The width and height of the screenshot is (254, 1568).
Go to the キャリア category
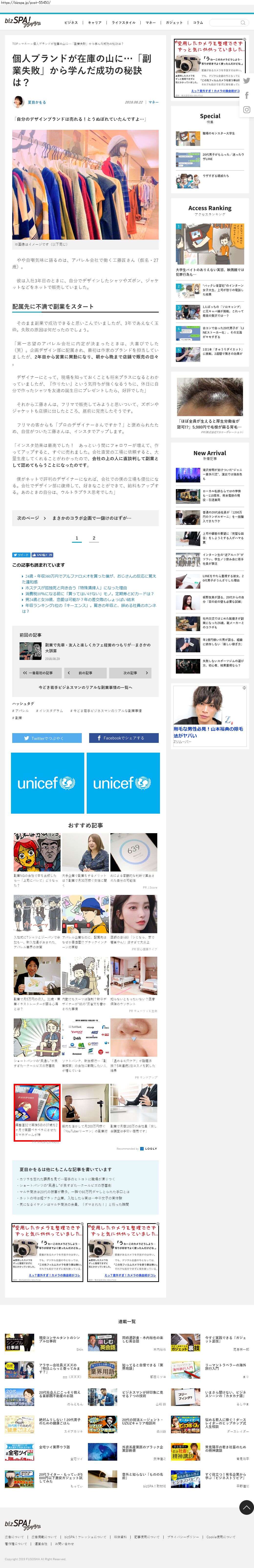(95, 22)
